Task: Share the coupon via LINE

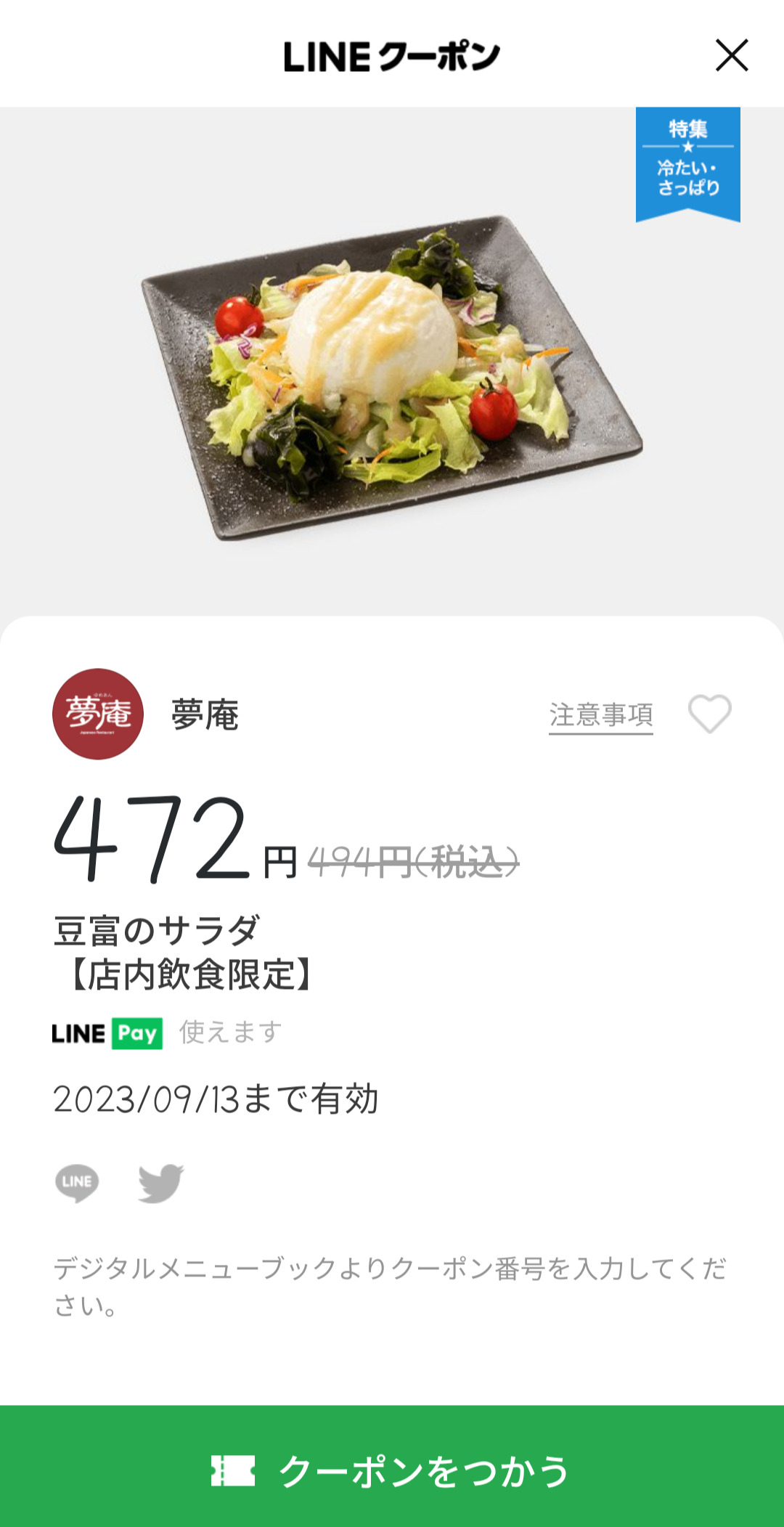Action: (x=77, y=1183)
